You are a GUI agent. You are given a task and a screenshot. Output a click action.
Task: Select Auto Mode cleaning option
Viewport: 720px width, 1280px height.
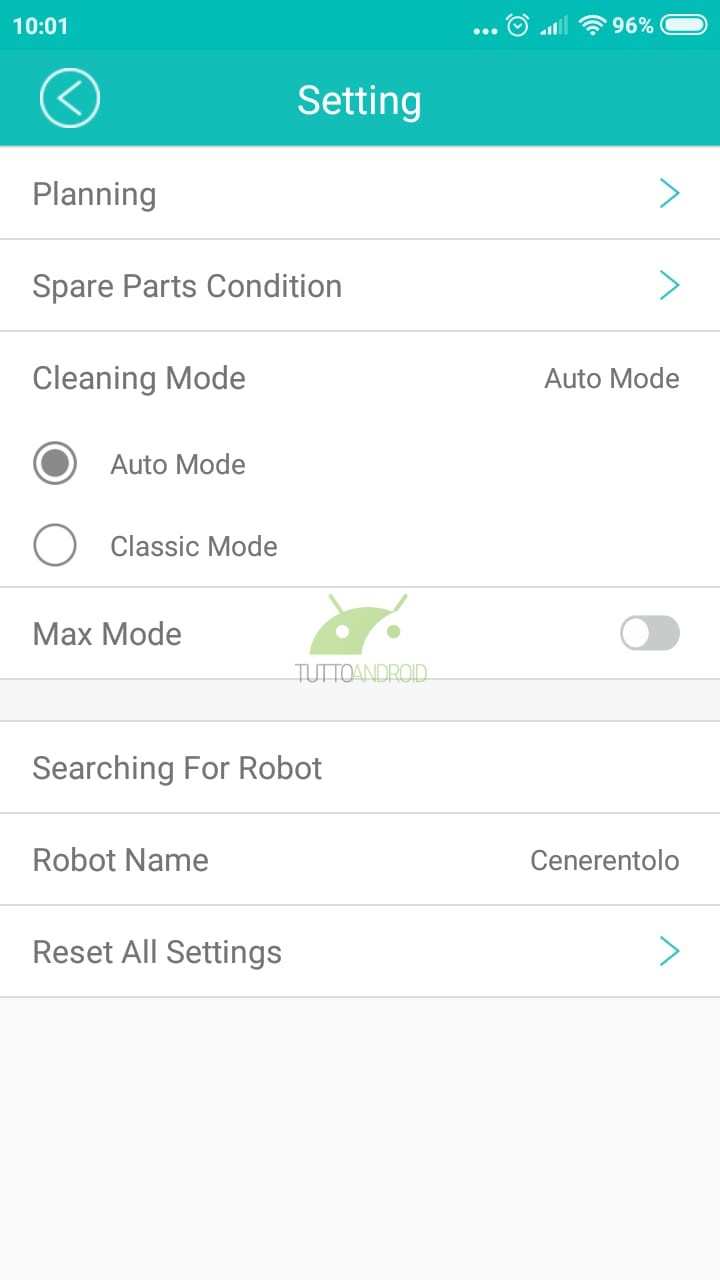tap(55, 464)
